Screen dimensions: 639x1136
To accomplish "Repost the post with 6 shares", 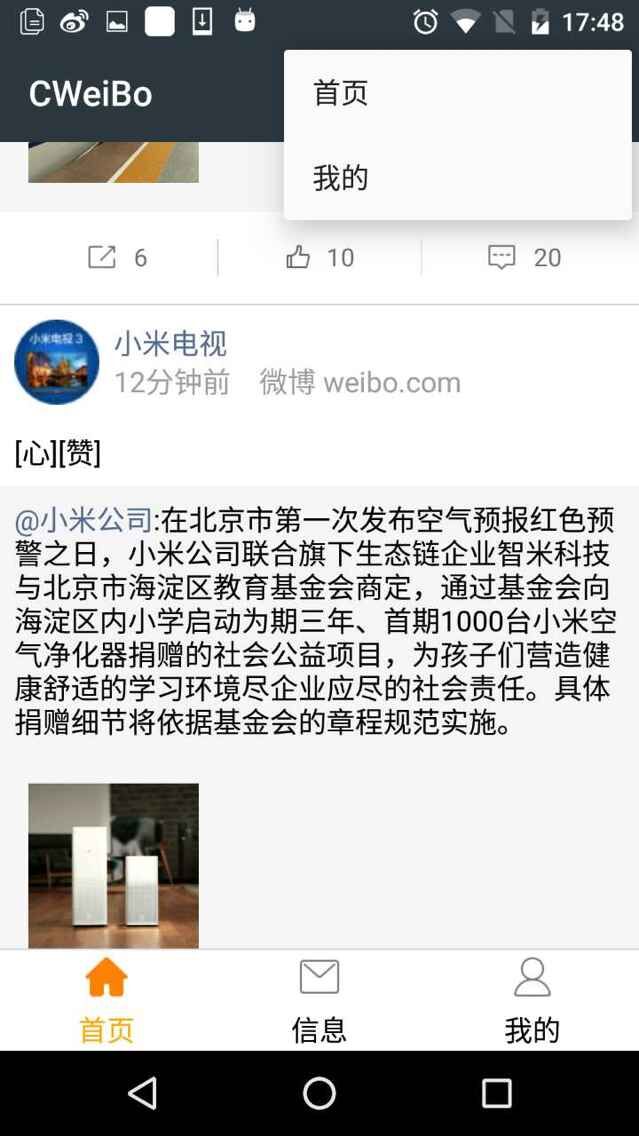I will [117, 258].
